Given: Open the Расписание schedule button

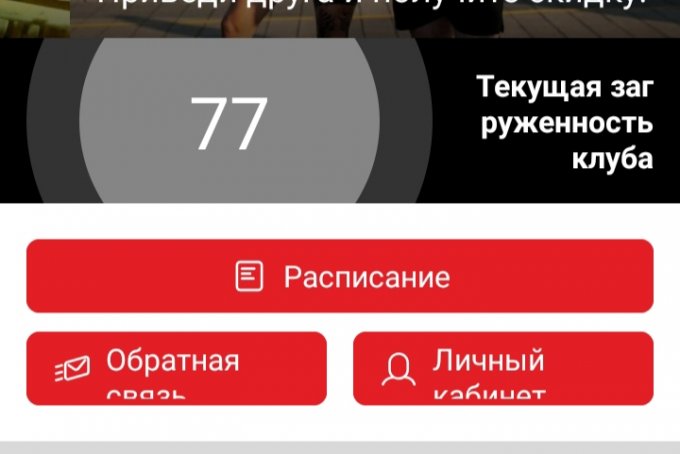Looking at the screenshot, I should (x=340, y=276).
